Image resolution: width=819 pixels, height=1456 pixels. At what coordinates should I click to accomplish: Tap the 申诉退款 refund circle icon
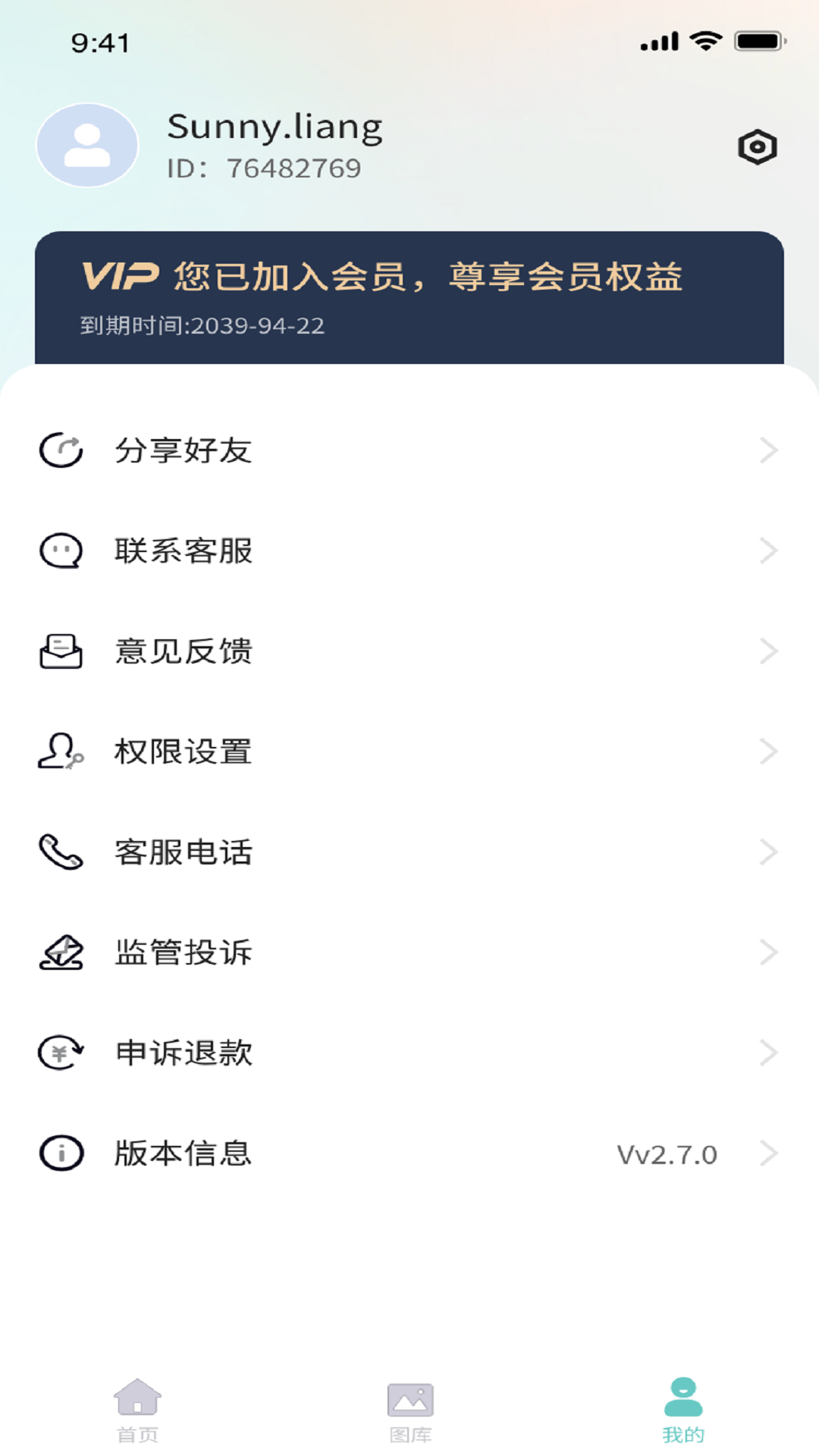(61, 1053)
